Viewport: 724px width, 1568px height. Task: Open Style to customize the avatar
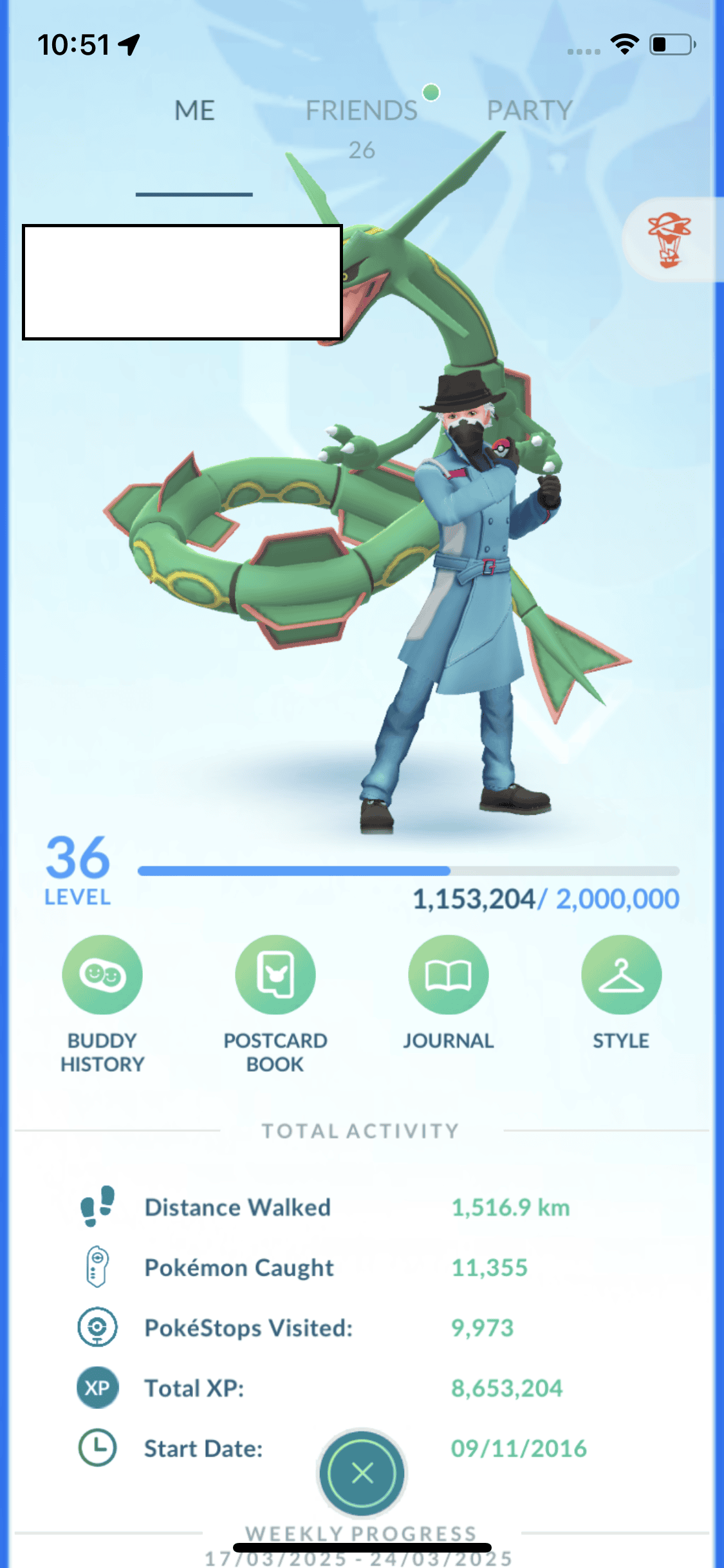[621, 975]
